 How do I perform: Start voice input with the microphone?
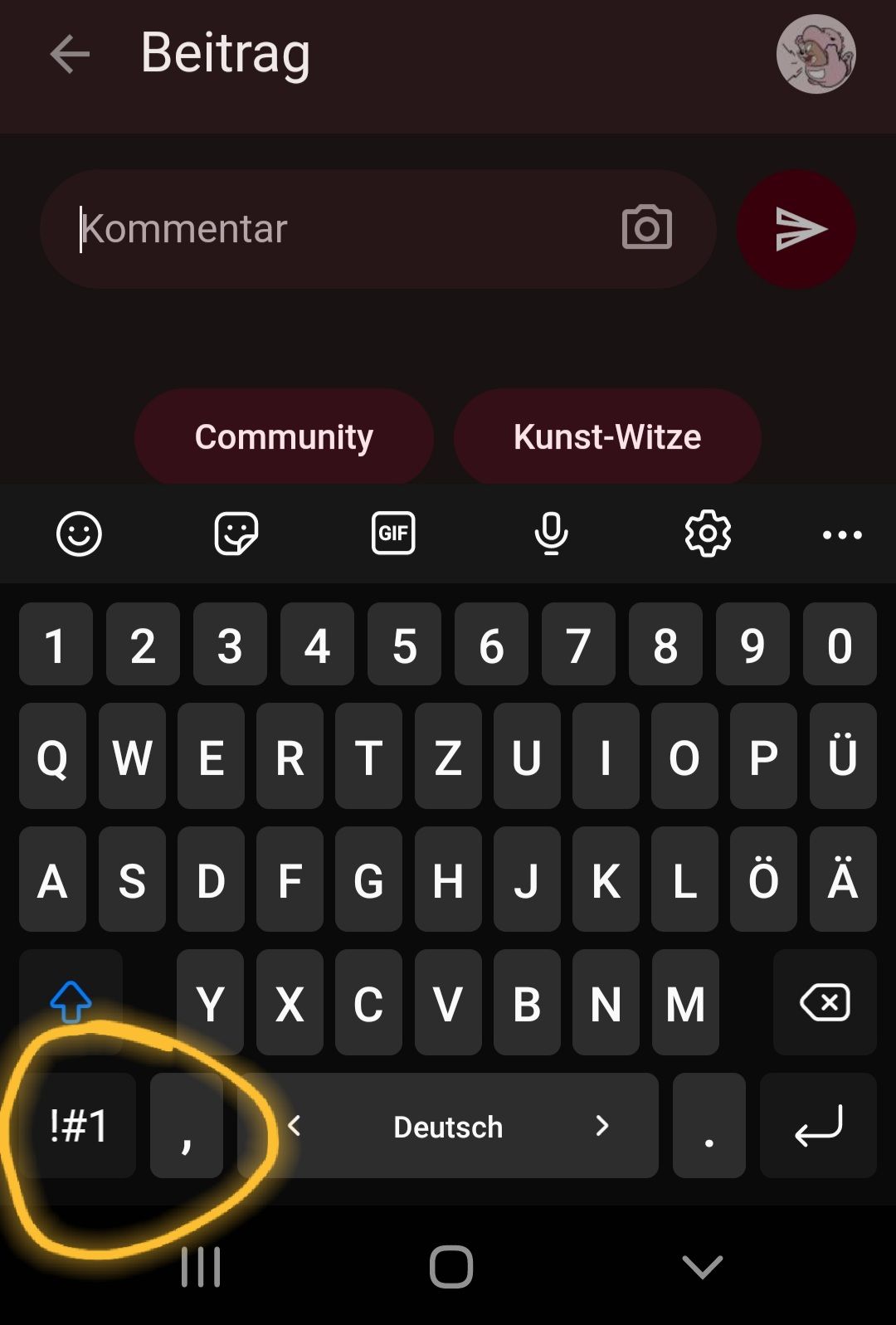pos(551,533)
